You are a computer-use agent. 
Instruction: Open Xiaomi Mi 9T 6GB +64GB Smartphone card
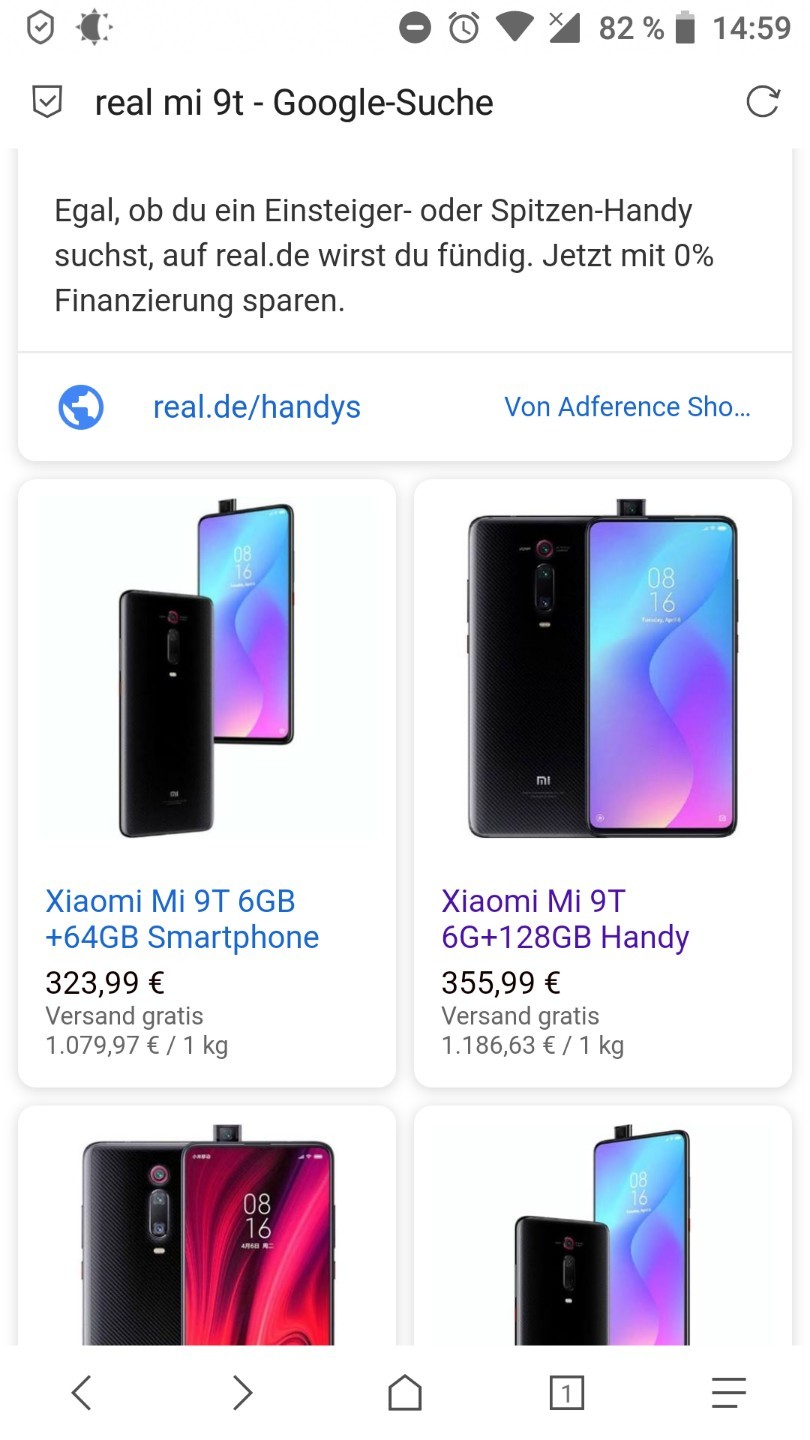(x=207, y=783)
